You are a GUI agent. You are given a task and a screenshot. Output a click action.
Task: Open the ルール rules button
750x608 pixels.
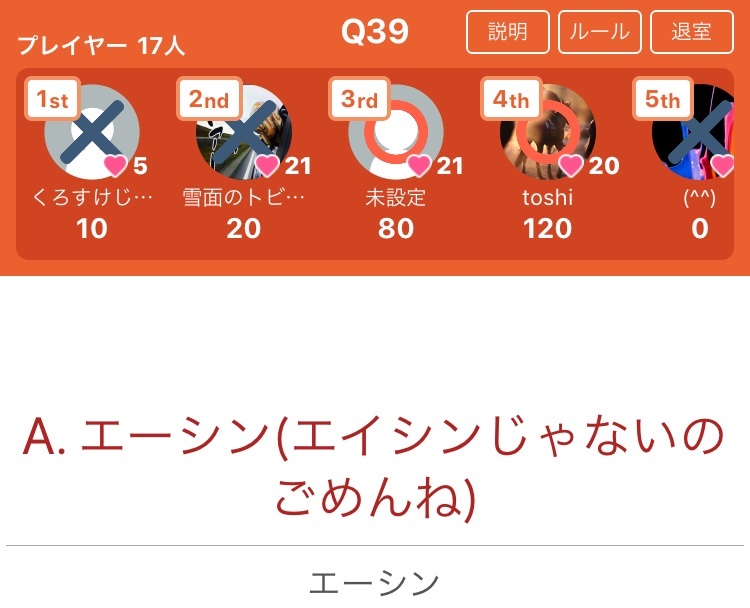pos(599,32)
